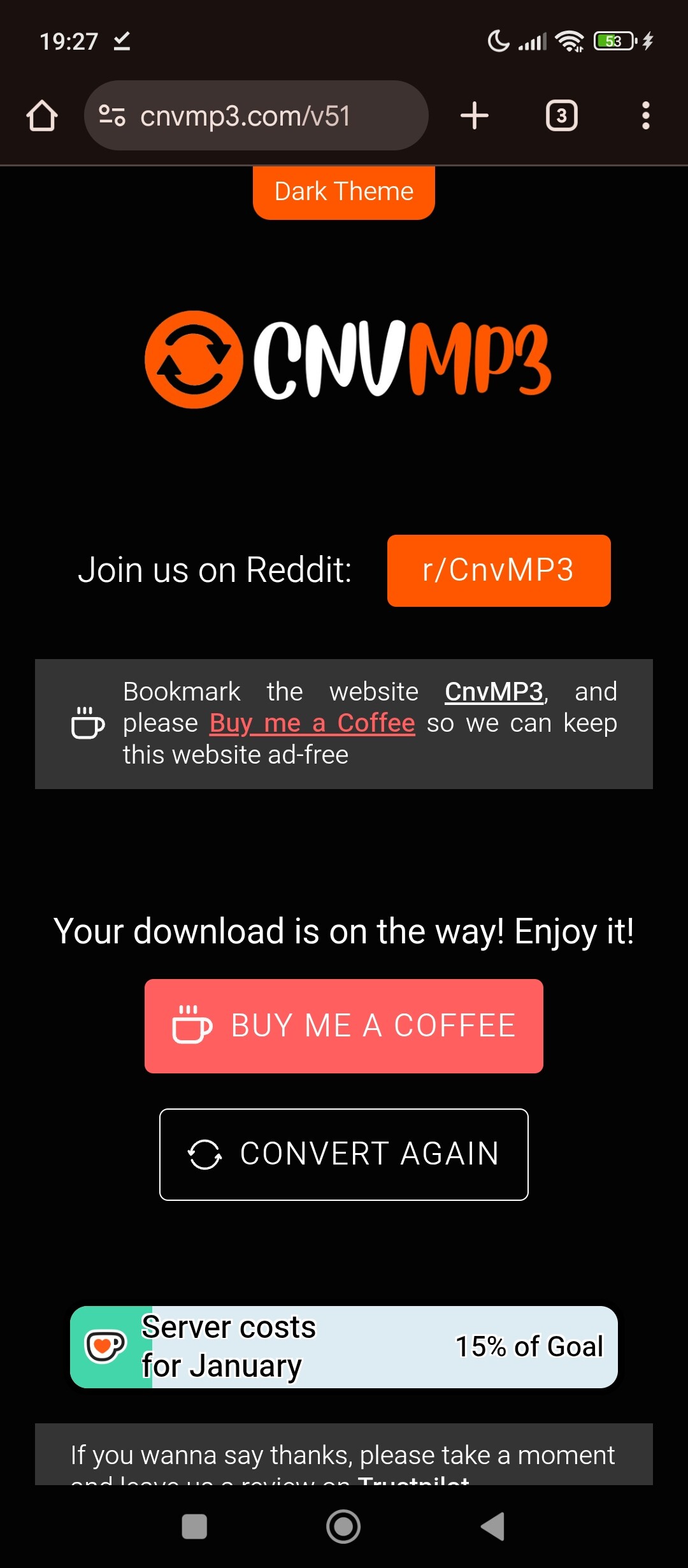Go to the browser home page
688x1568 pixels.
(42, 116)
